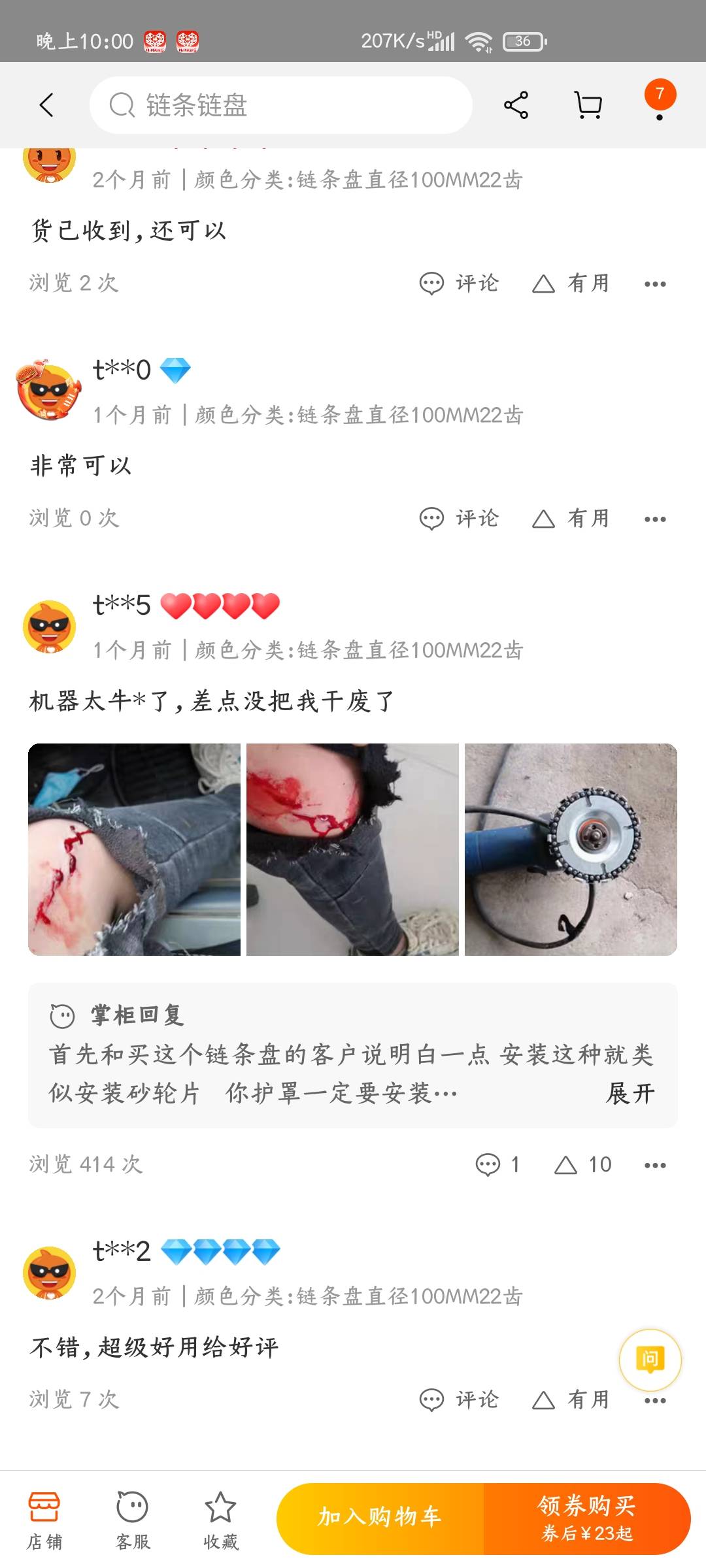Upvote t**5's review with 10 likes
Image resolution: width=706 pixels, height=1568 pixels.
point(582,1164)
